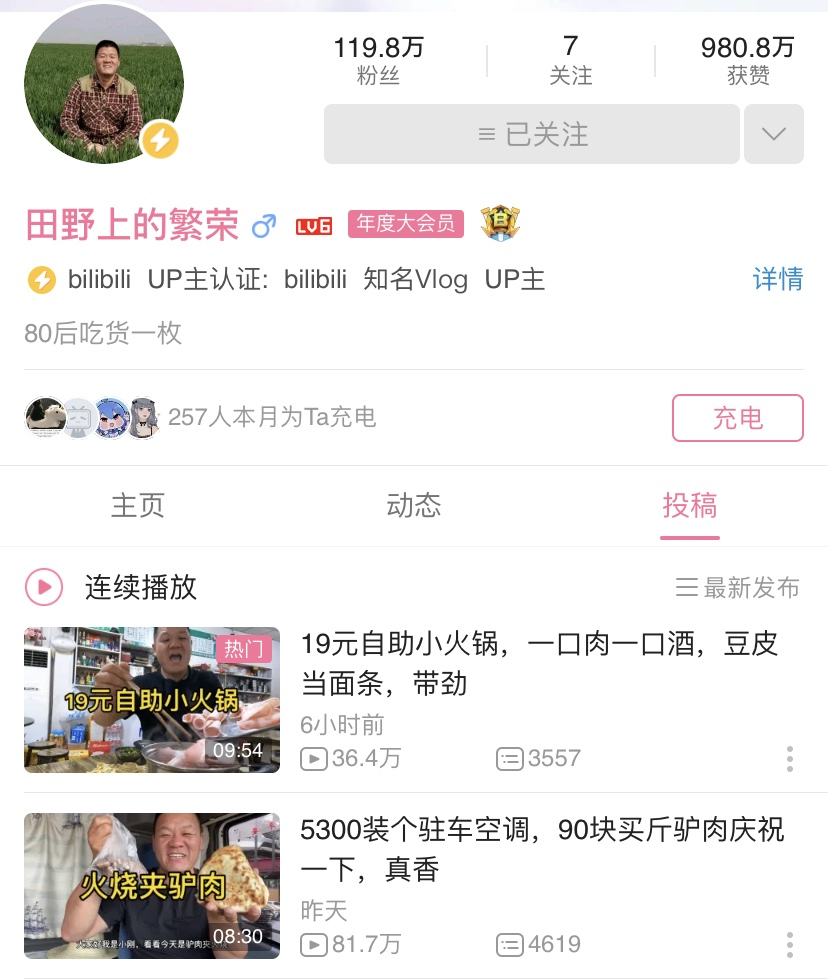Switch to the 动态 tab
Image resolution: width=828 pixels, height=979 pixels.
click(x=413, y=506)
